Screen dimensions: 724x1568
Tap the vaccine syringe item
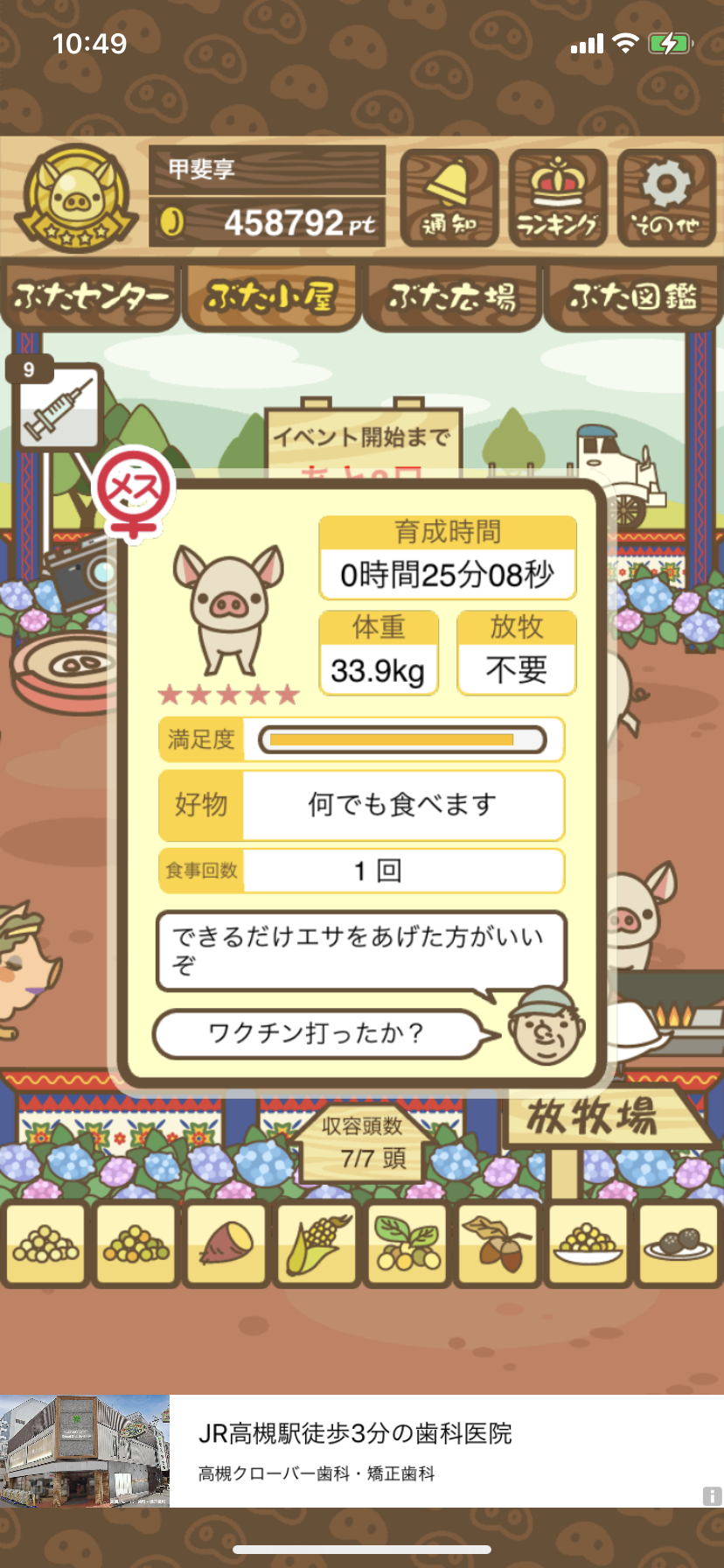(x=59, y=406)
